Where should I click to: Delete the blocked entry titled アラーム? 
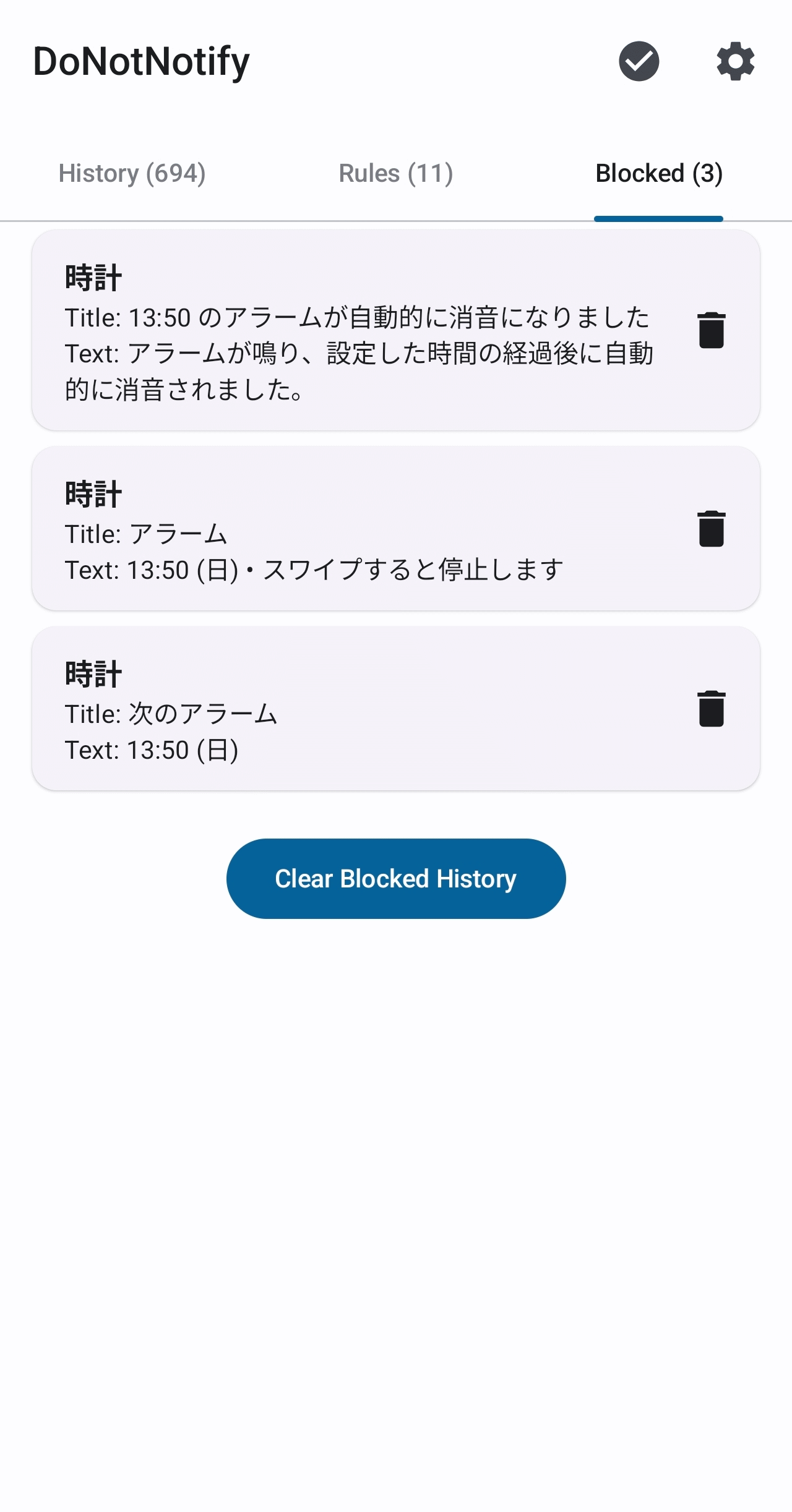coord(711,529)
